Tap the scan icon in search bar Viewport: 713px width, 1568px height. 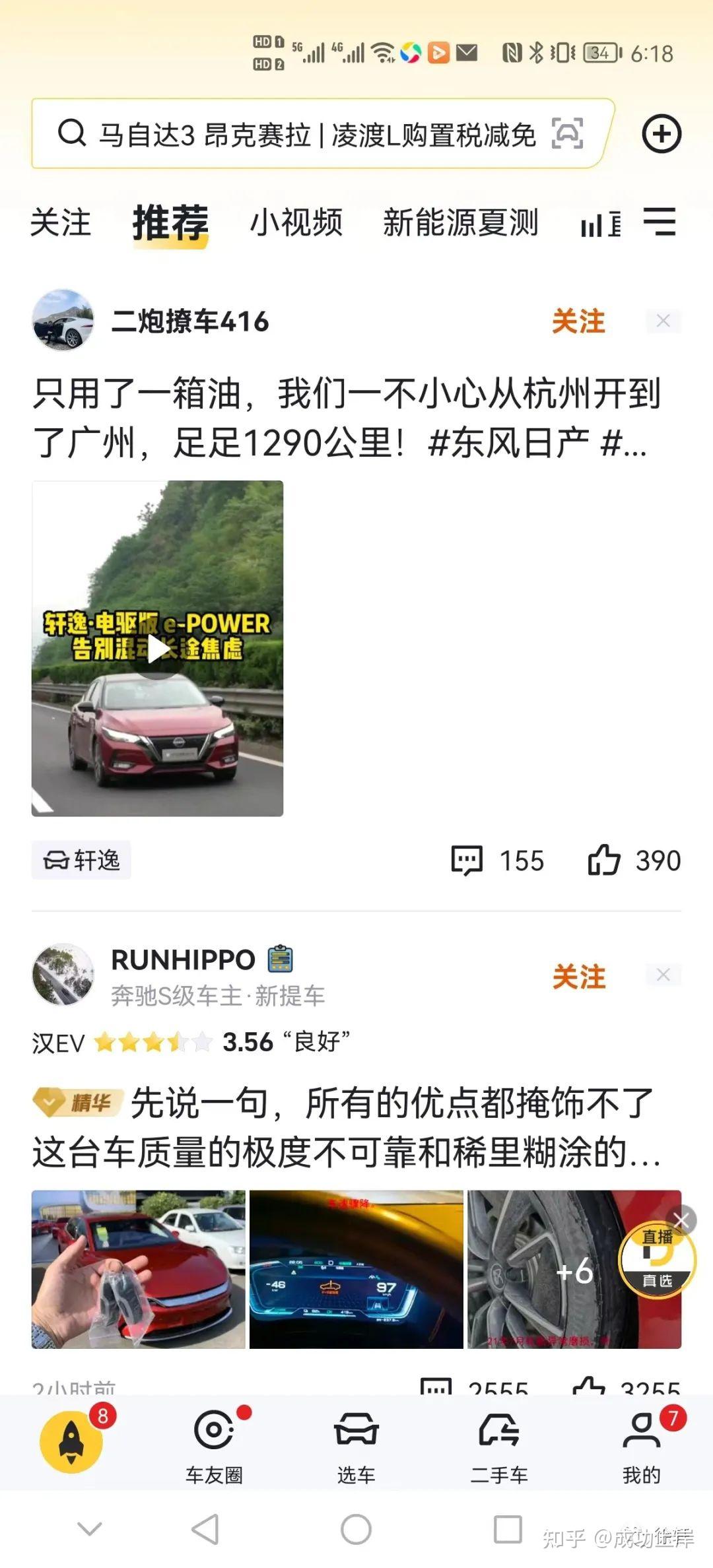(x=567, y=133)
